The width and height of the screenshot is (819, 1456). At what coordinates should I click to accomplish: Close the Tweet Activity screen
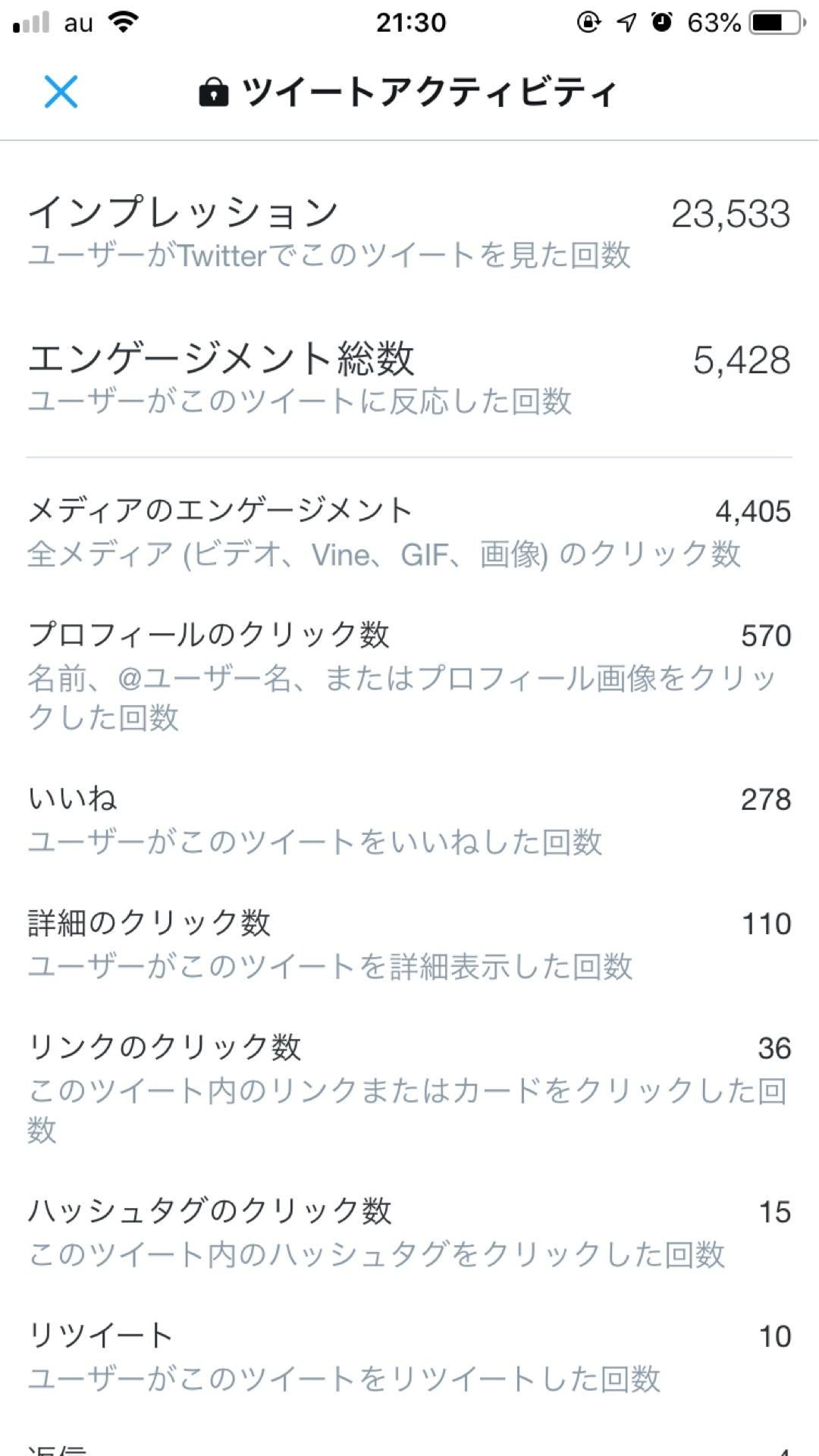[x=61, y=92]
